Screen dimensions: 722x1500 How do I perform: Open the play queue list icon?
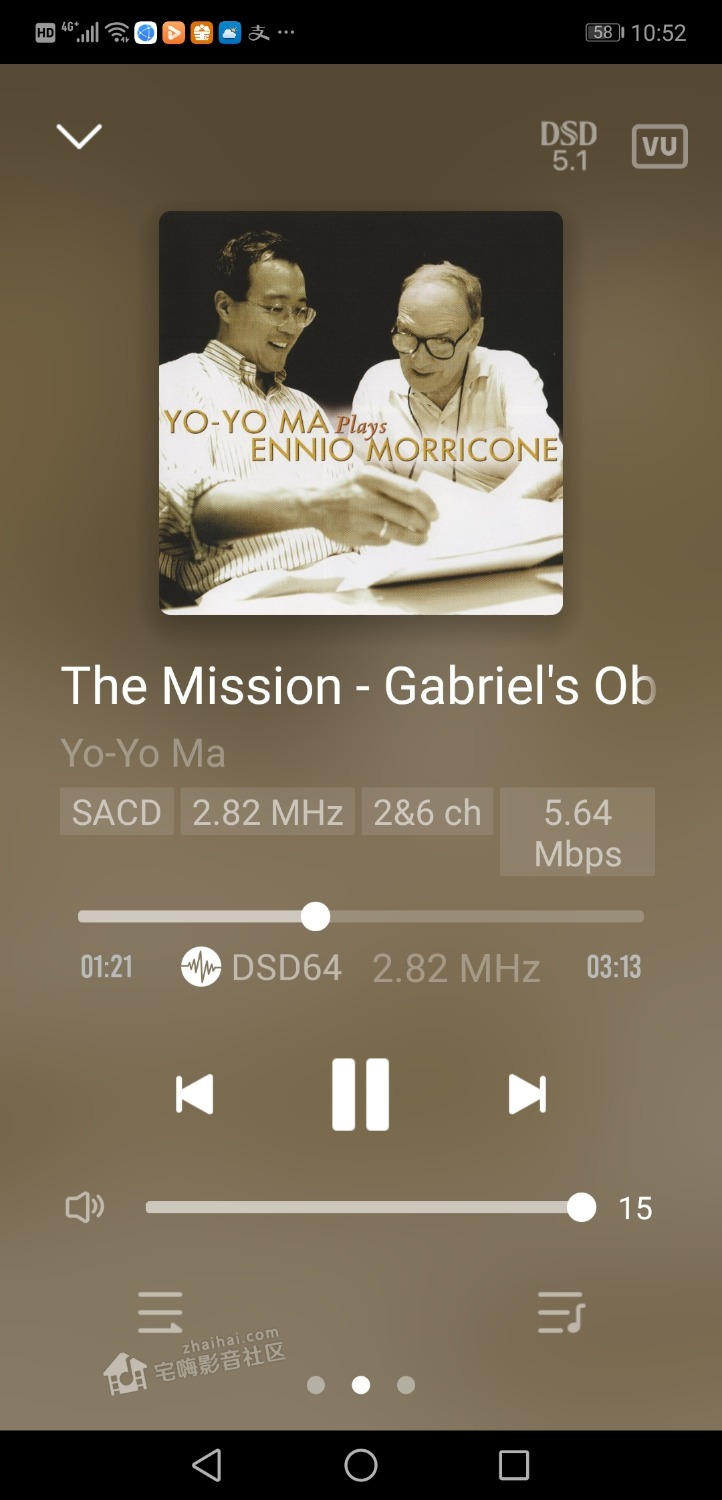160,1312
